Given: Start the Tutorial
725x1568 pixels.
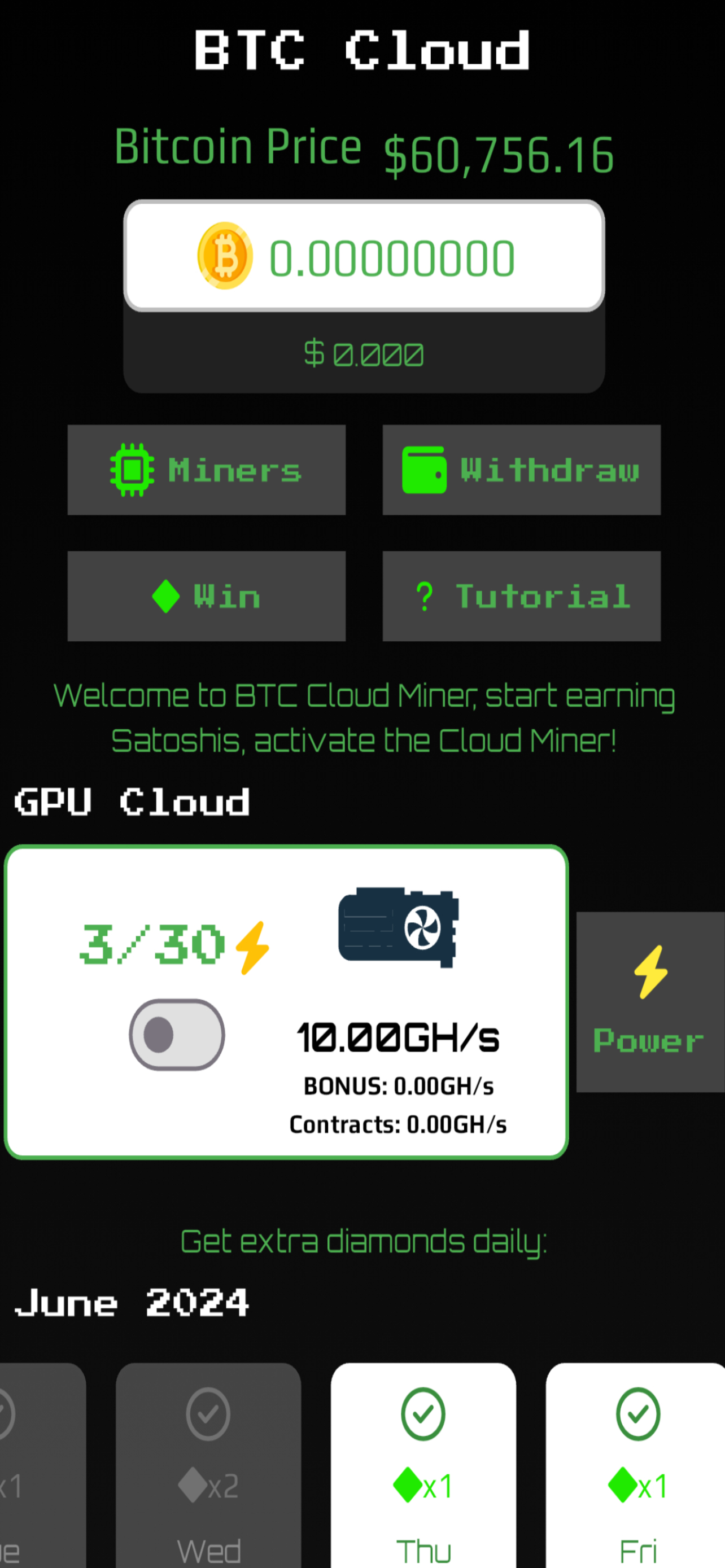Looking at the screenshot, I should tap(521, 595).
